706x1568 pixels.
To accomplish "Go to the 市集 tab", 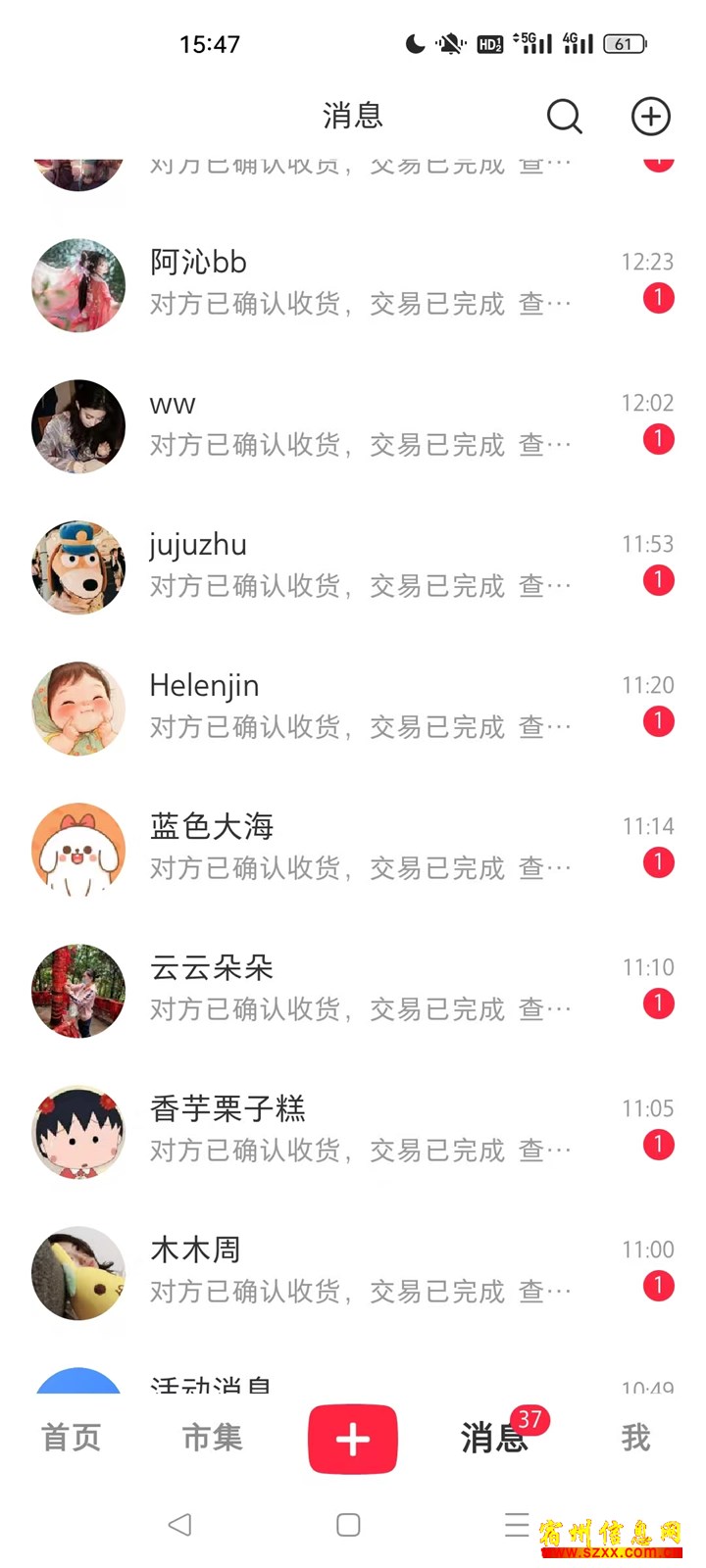I will coord(212,1438).
